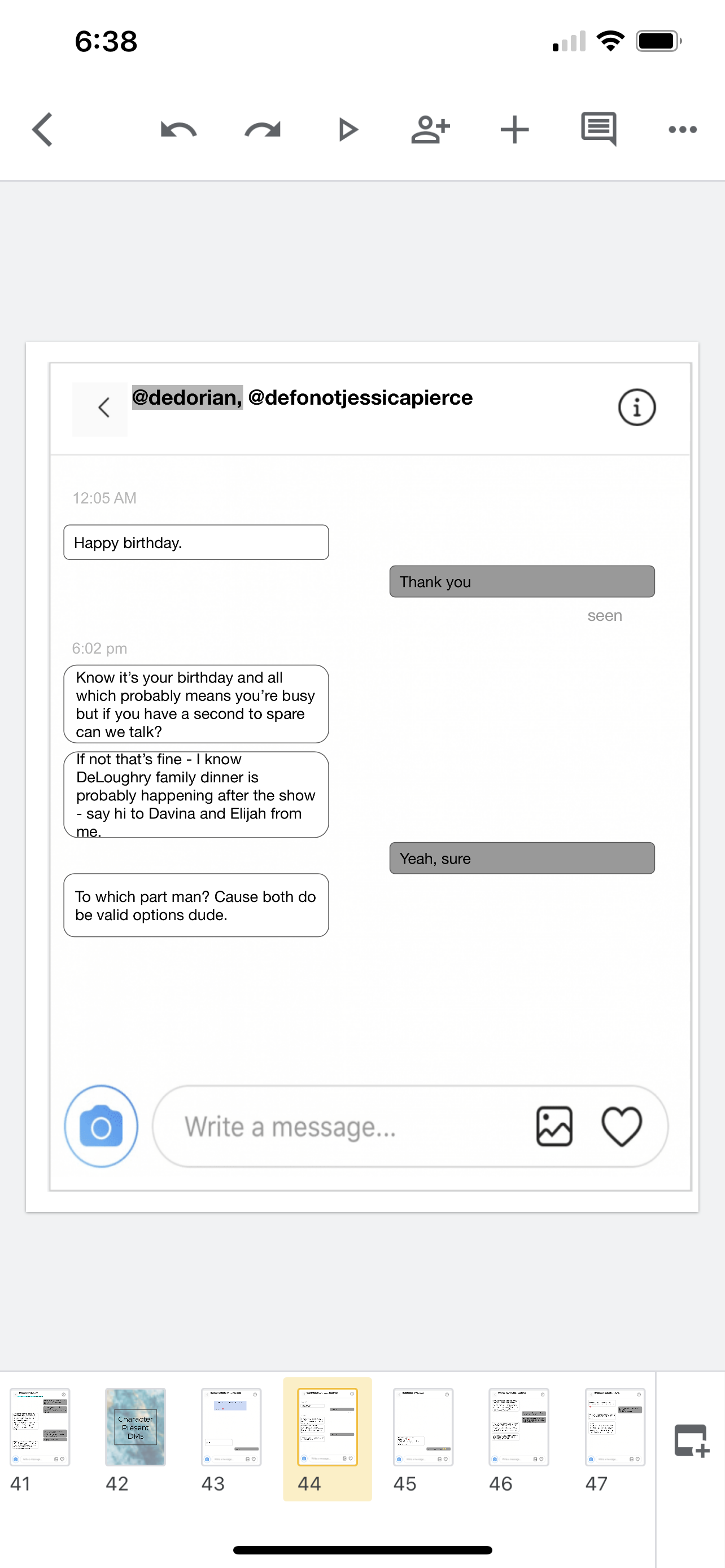The height and width of the screenshot is (1568, 725).
Task: Tap the current slide 44 canvas
Action: (x=362, y=777)
